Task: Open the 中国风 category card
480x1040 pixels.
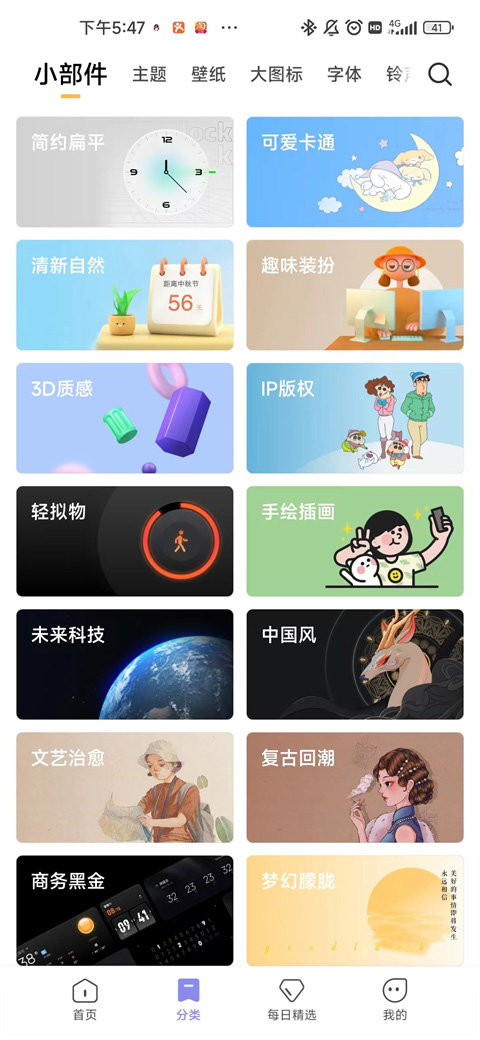Action: pos(355,664)
